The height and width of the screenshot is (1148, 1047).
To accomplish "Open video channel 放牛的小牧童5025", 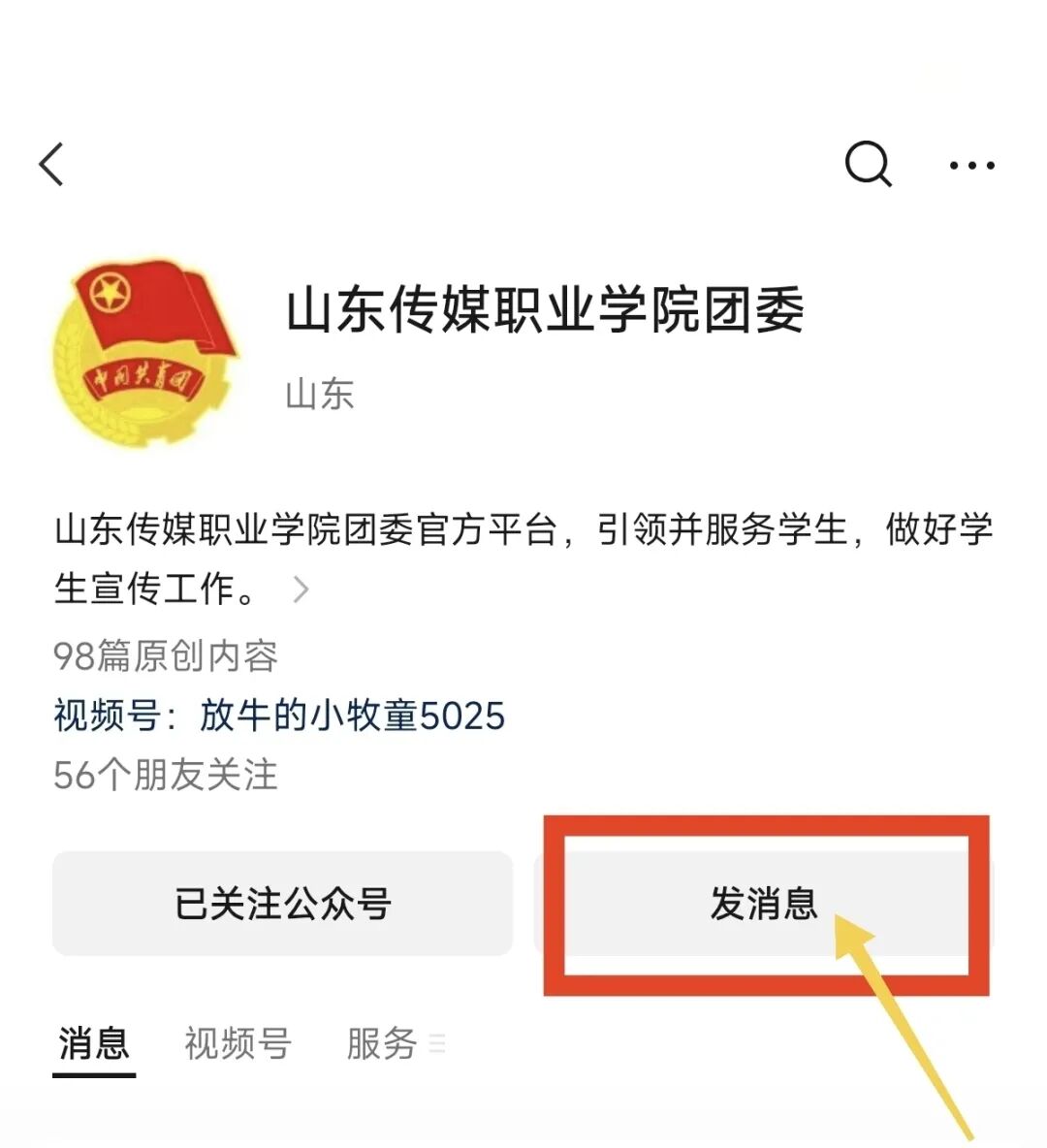I will (x=352, y=716).
